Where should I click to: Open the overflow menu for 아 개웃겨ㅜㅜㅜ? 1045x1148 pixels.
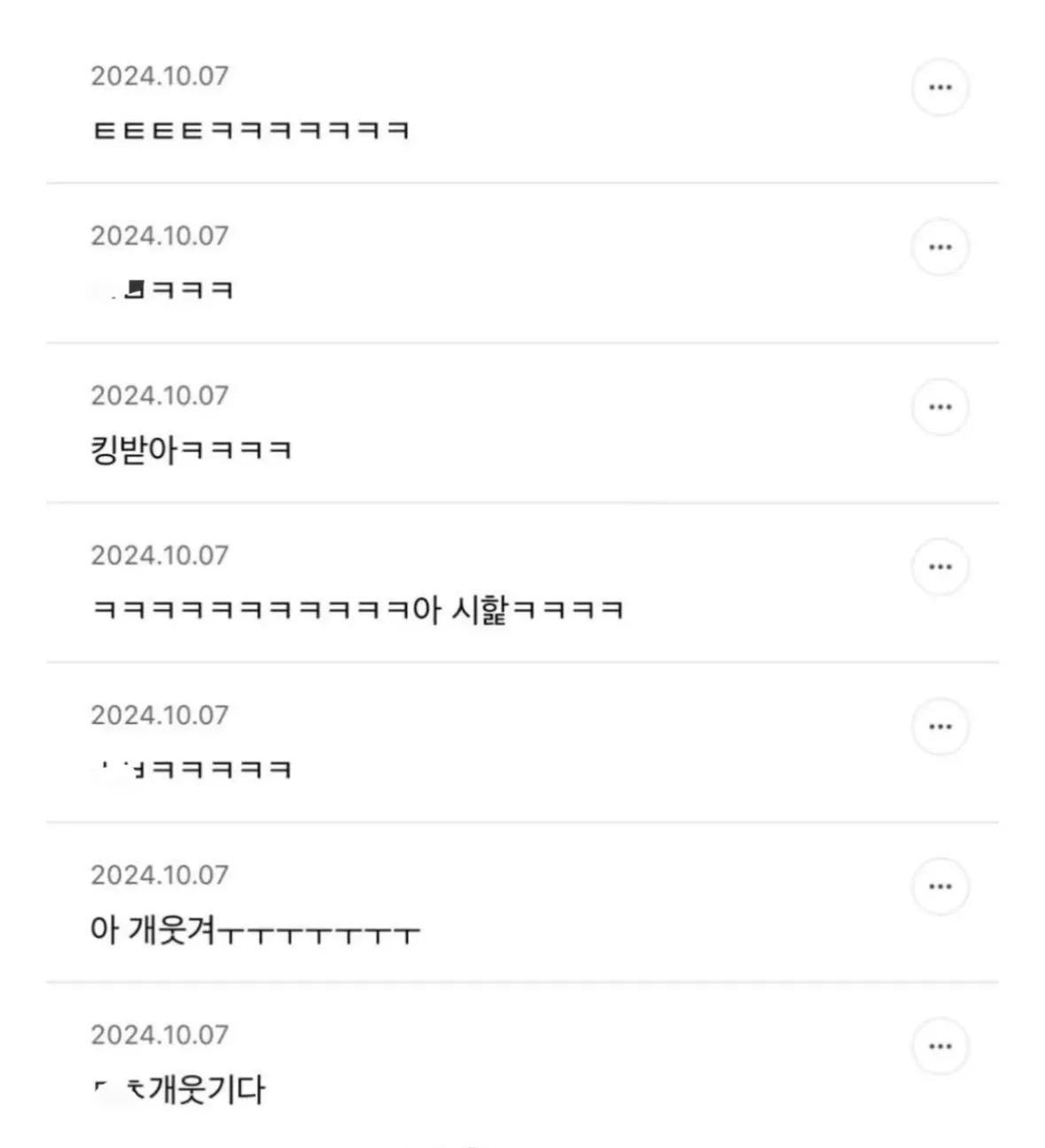[x=940, y=886]
